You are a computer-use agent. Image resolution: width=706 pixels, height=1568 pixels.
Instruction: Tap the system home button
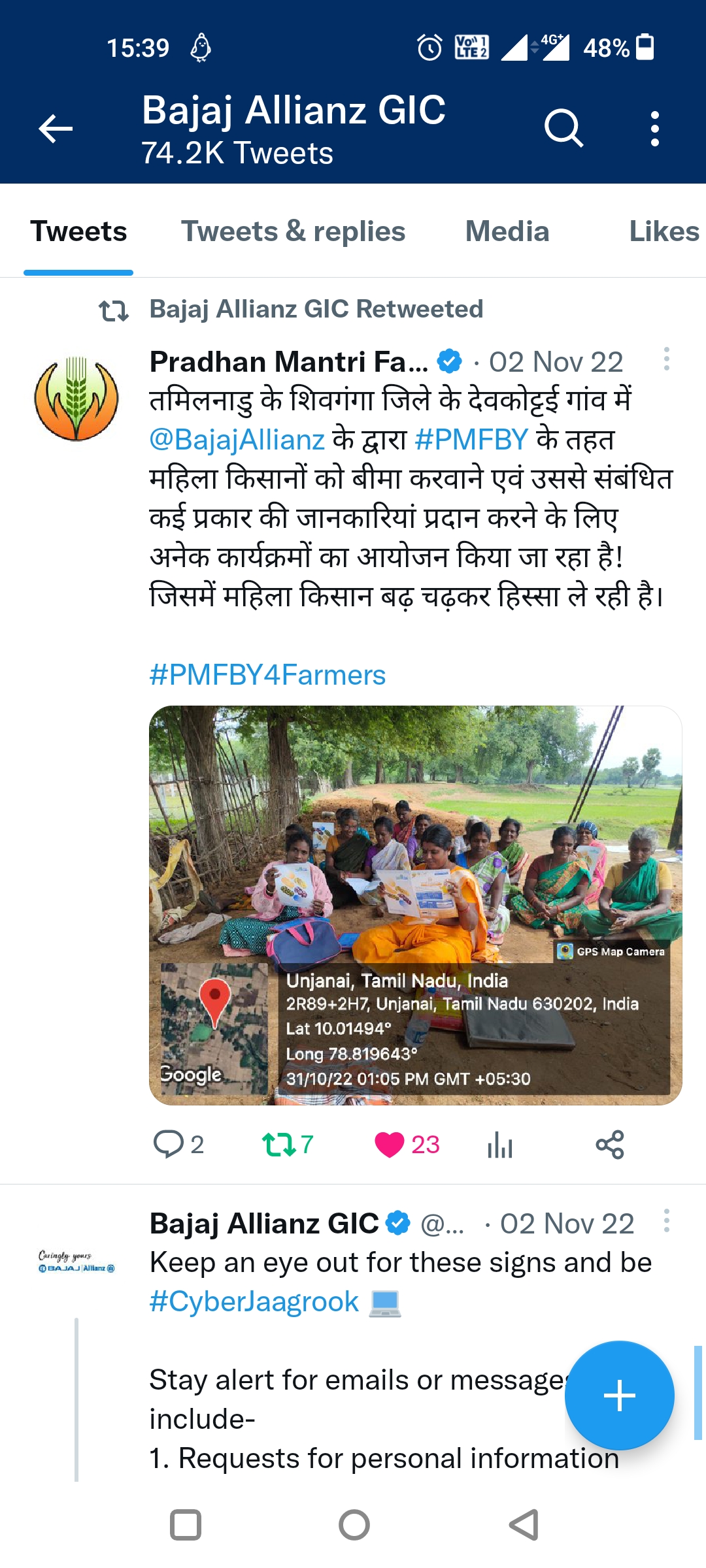354,1525
